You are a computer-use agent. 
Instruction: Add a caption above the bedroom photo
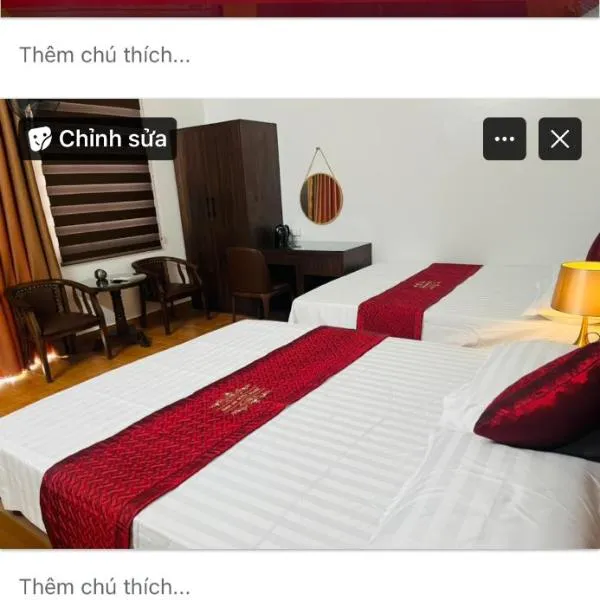coord(104,55)
